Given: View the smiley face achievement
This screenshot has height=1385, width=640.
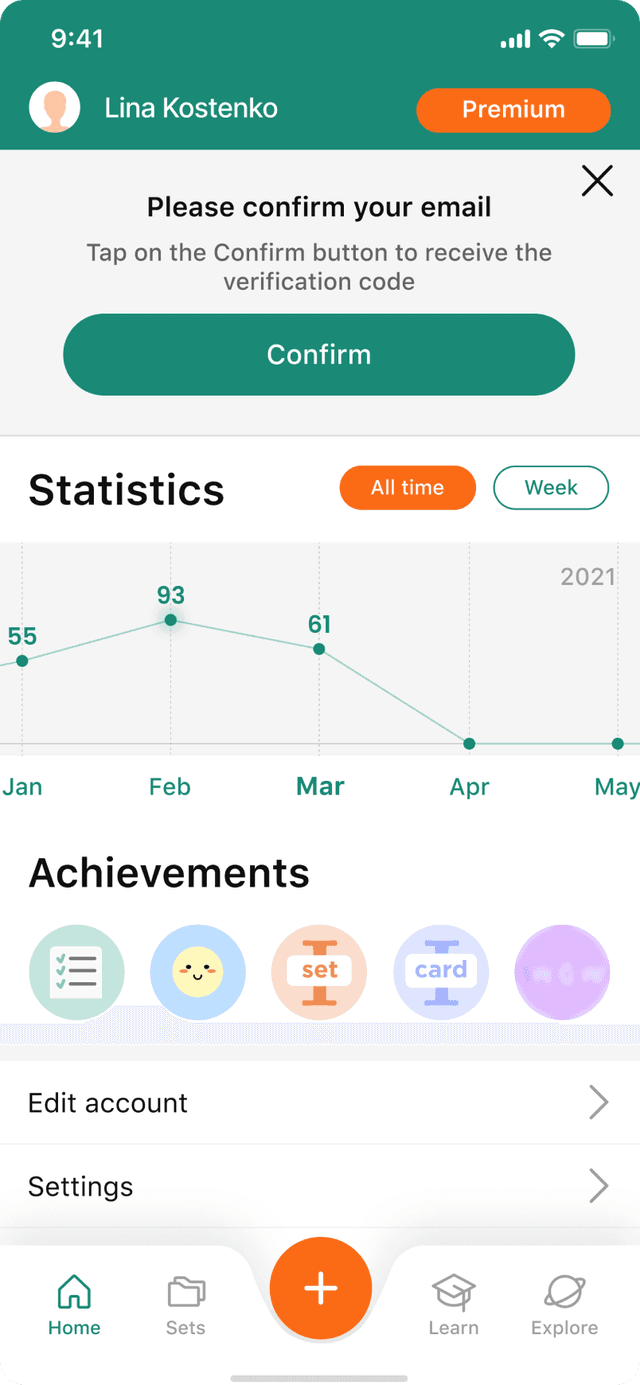Looking at the screenshot, I should pyautogui.click(x=197, y=971).
